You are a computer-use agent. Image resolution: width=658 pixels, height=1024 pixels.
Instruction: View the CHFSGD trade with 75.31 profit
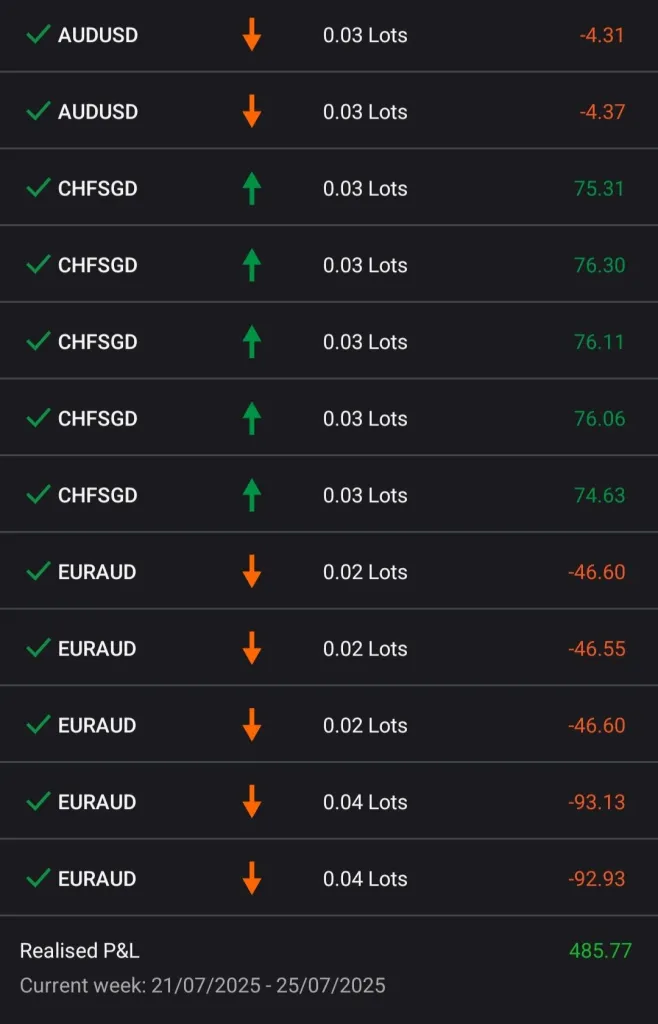click(x=328, y=188)
